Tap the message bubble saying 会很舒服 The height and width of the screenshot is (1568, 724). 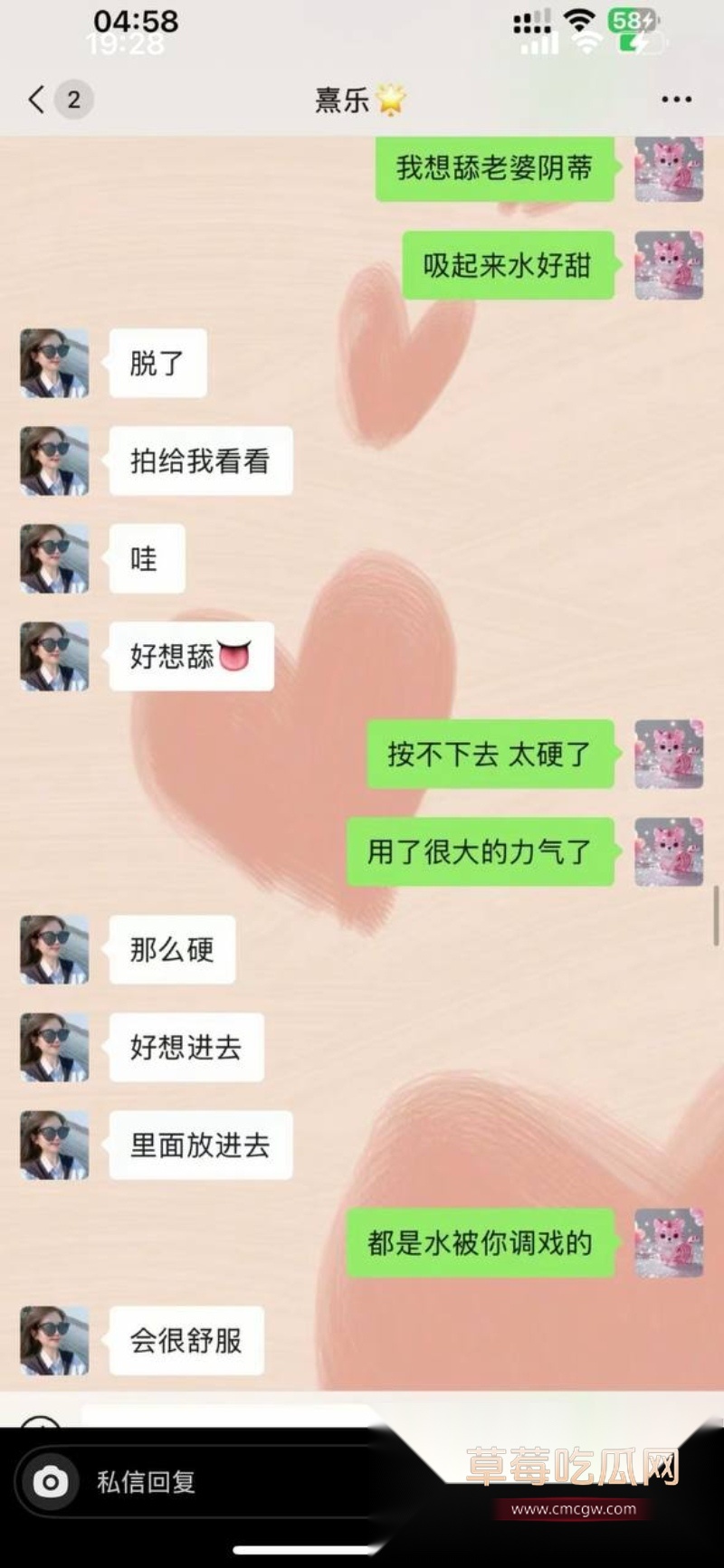pos(185,1342)
